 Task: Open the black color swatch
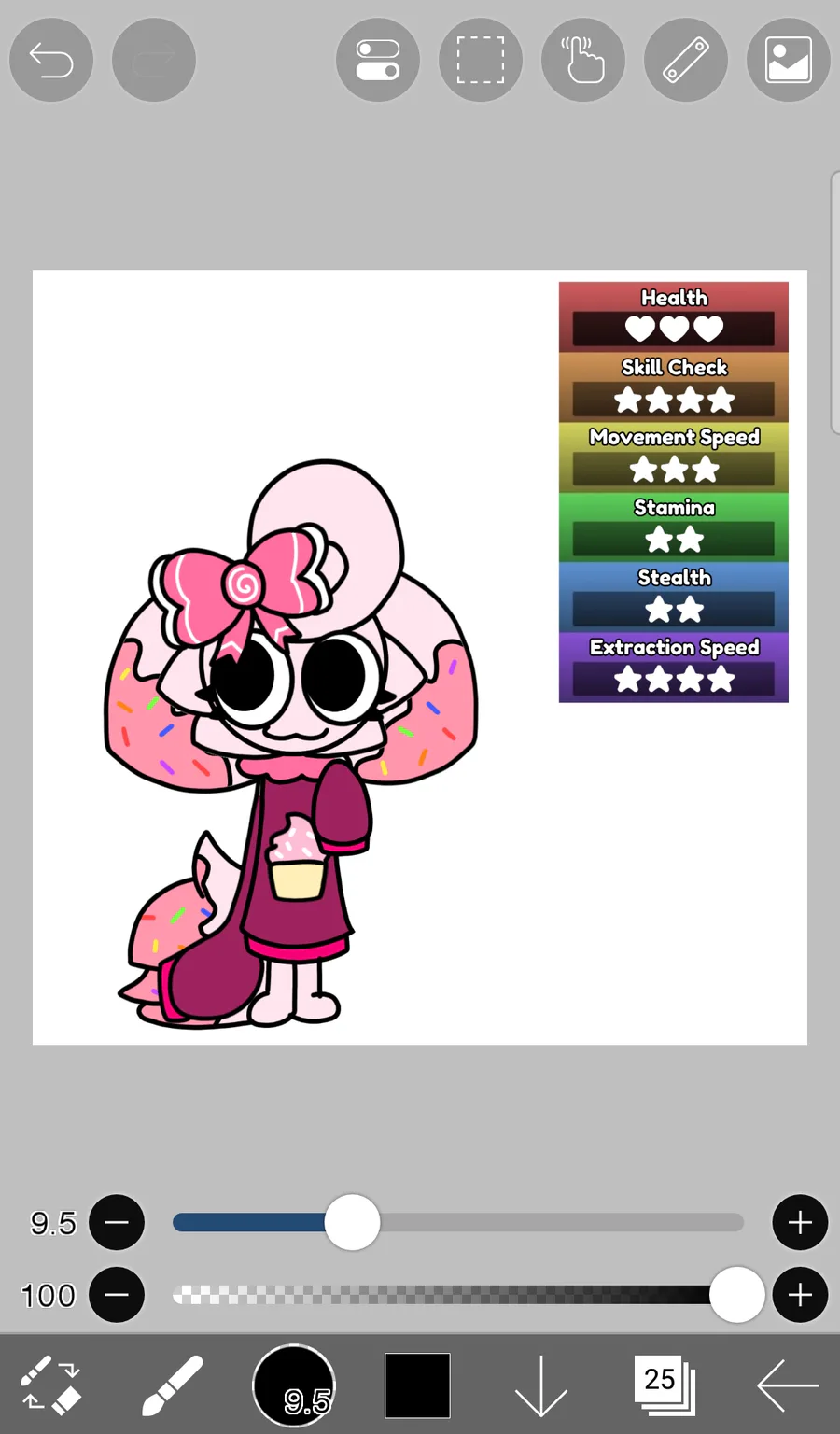(x=417, y=1385)
